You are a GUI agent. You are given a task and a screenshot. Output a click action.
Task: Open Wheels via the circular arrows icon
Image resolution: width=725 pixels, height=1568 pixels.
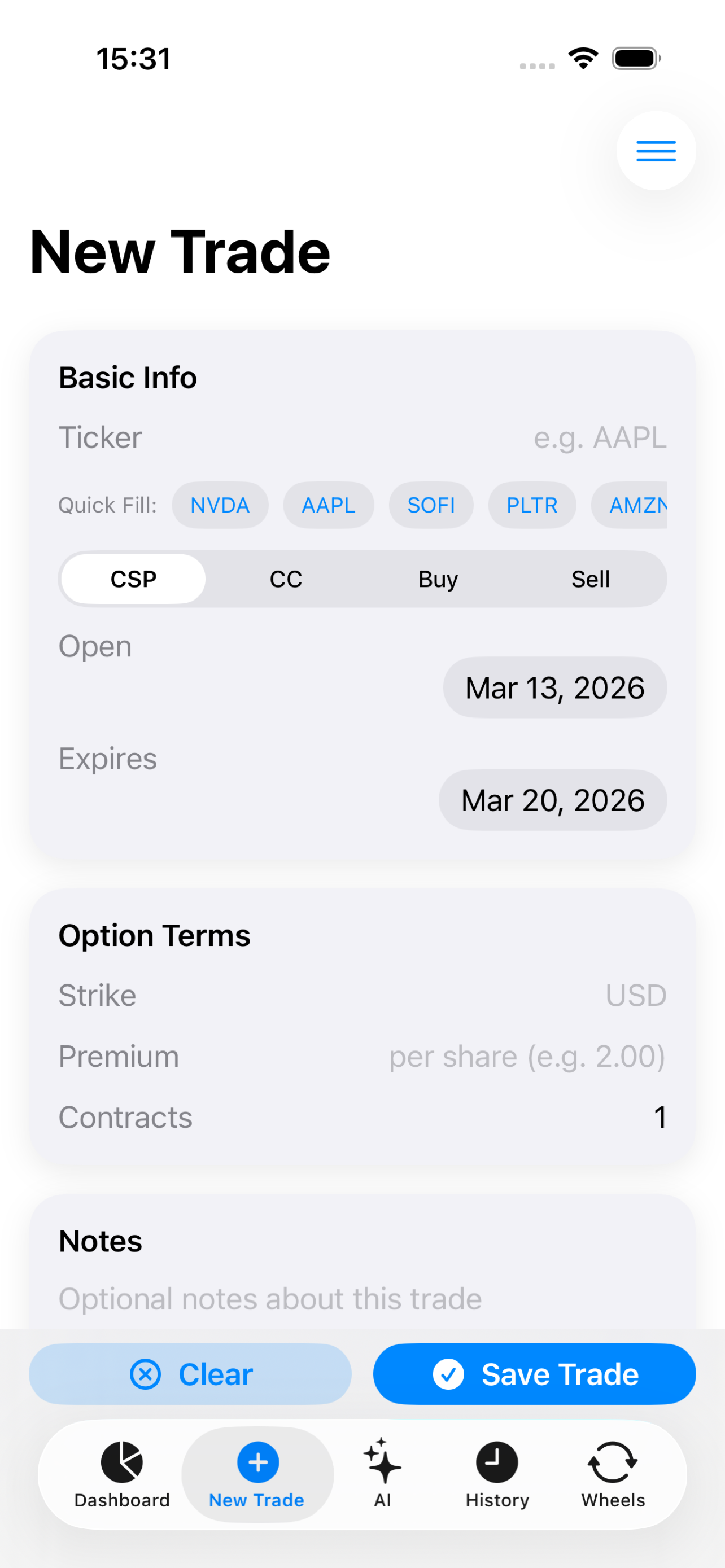[x=613, y=1461]
